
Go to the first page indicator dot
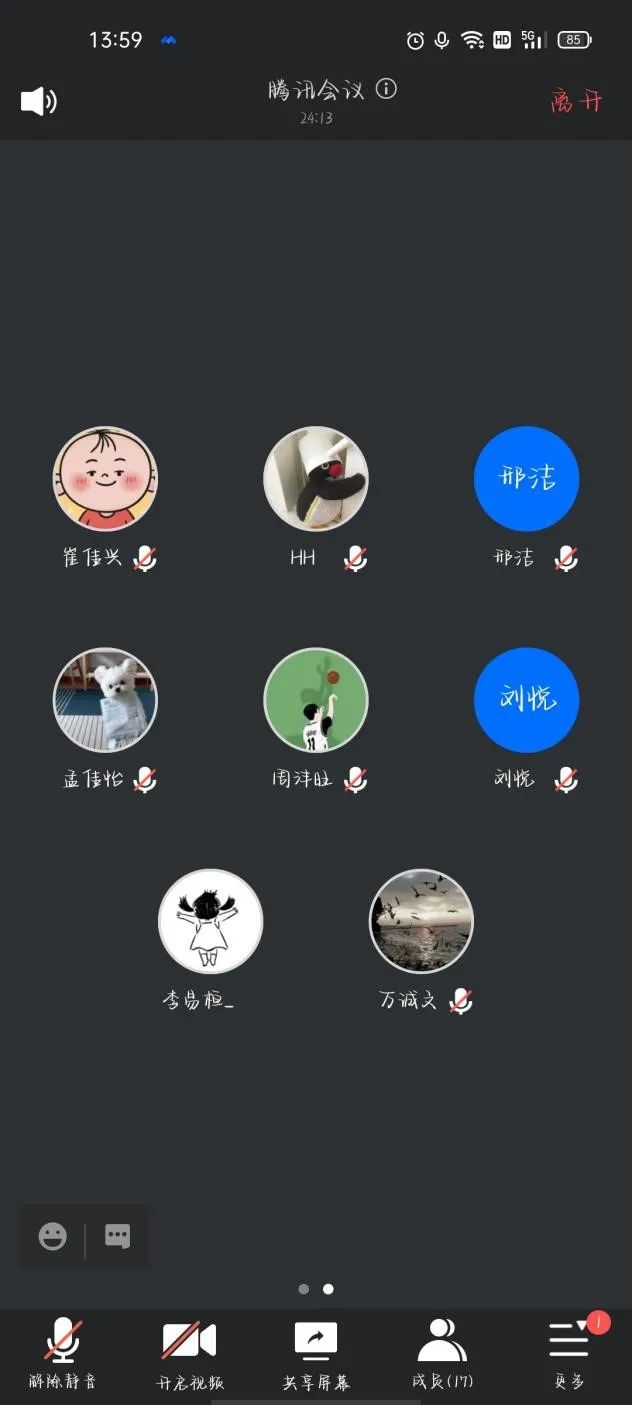click(x=304, y=1289)
